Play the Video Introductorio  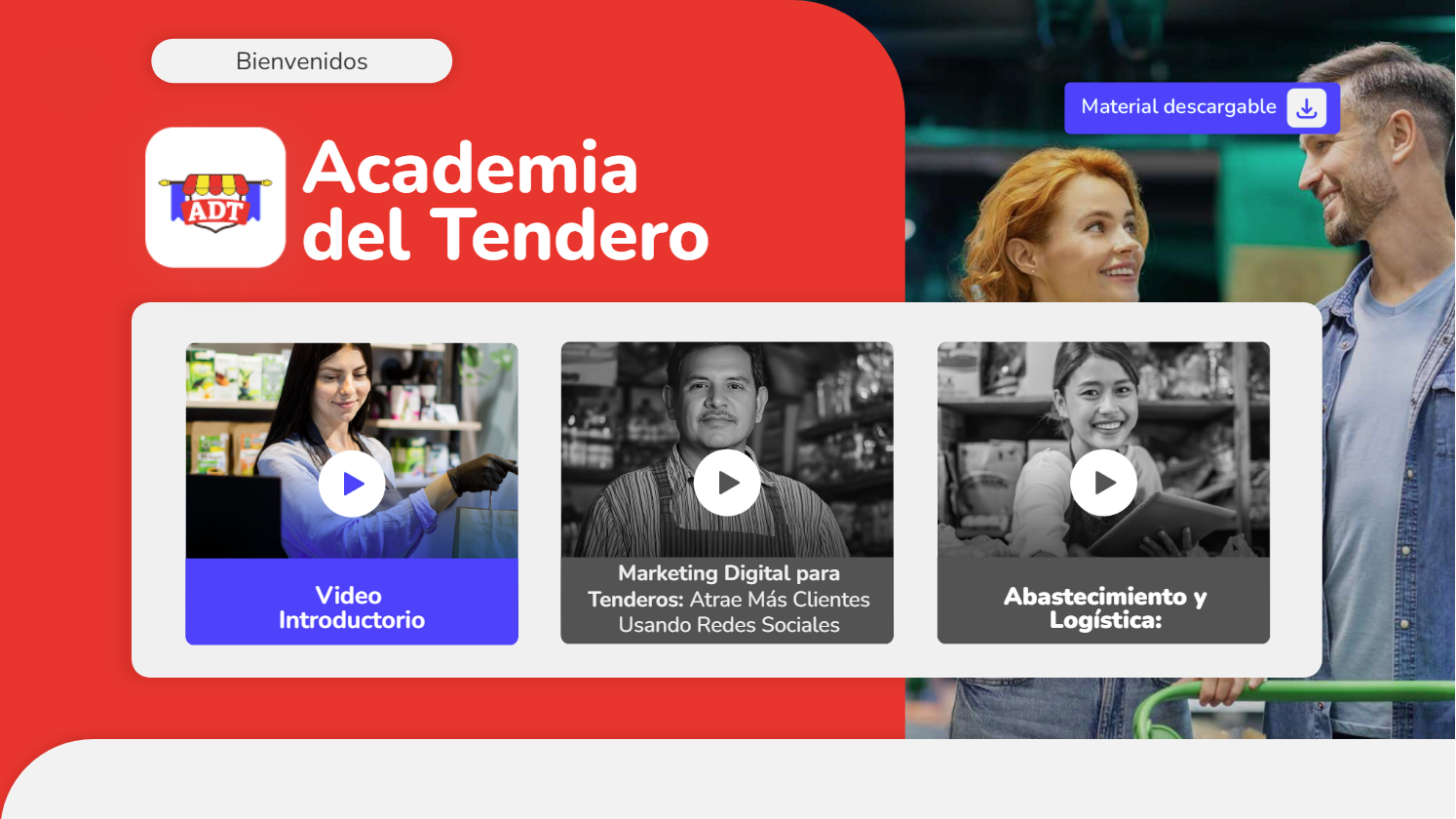coord(352,483)
